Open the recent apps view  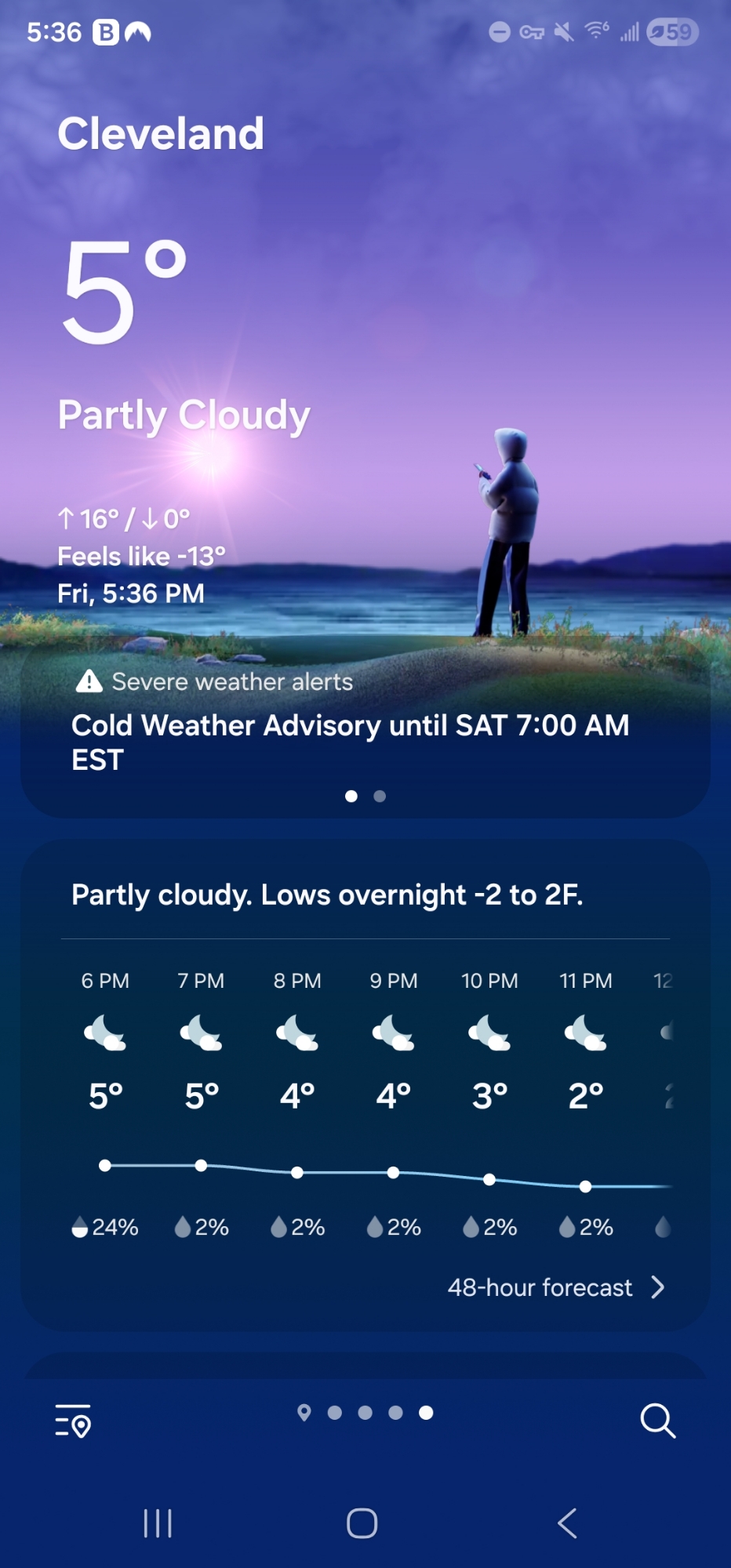point(158,1523)
